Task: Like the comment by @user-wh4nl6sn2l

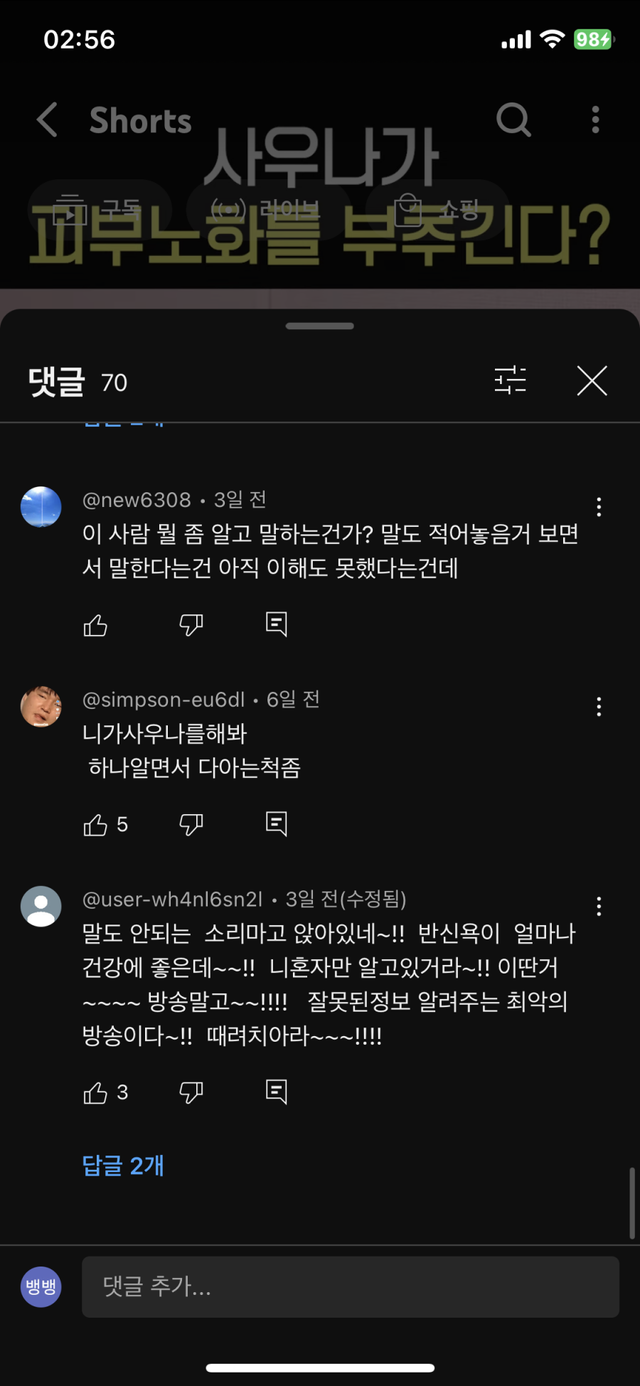Action: [96, 1092]
